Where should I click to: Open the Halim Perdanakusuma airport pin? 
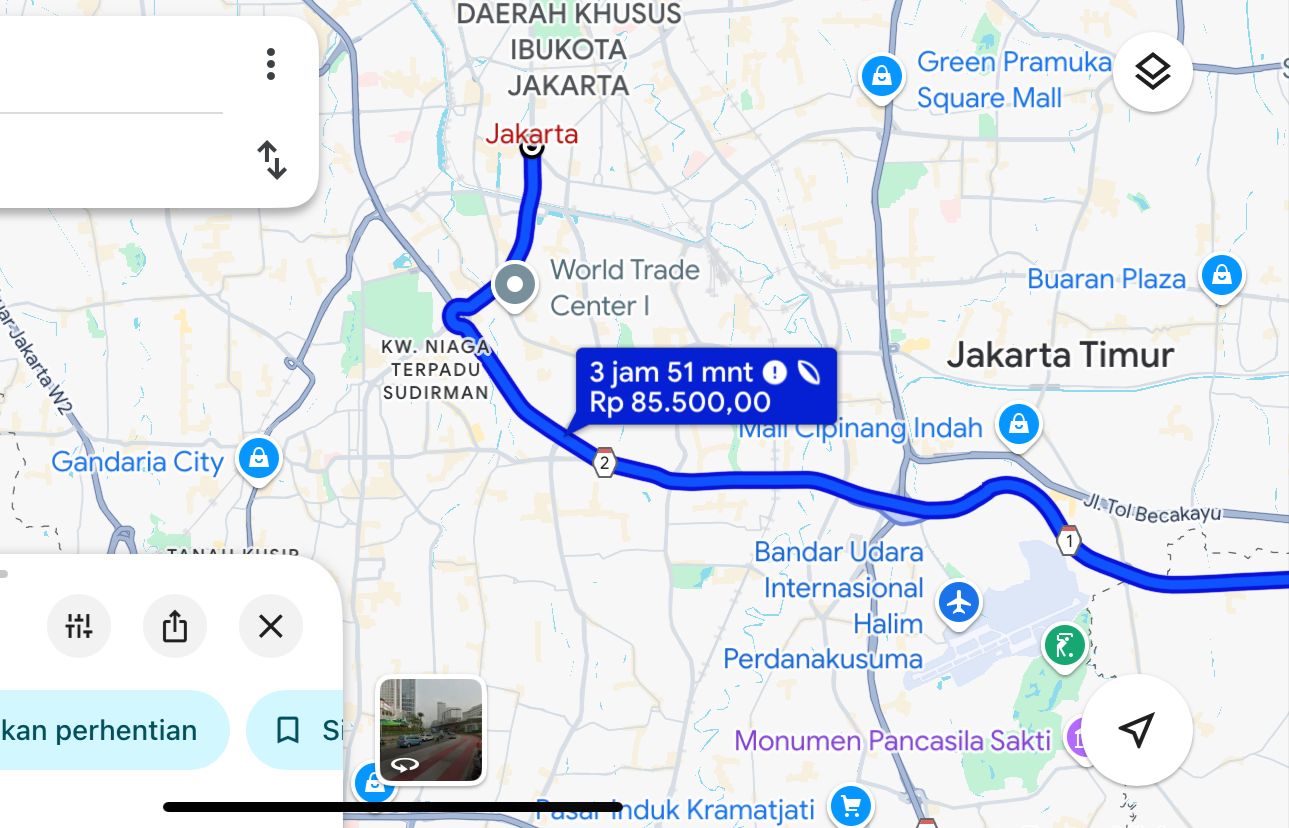click(959, 603)
